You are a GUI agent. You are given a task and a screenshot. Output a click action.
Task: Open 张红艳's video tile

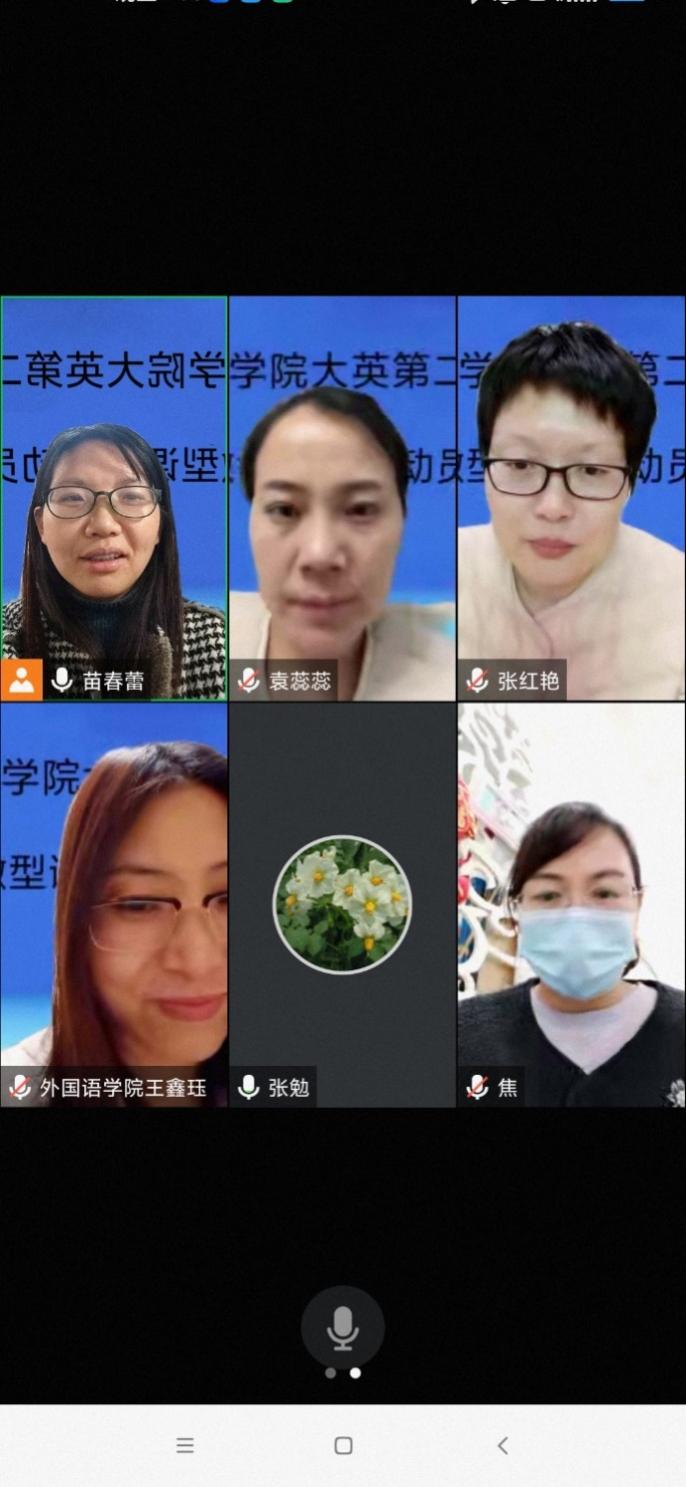tap(571, 497)
